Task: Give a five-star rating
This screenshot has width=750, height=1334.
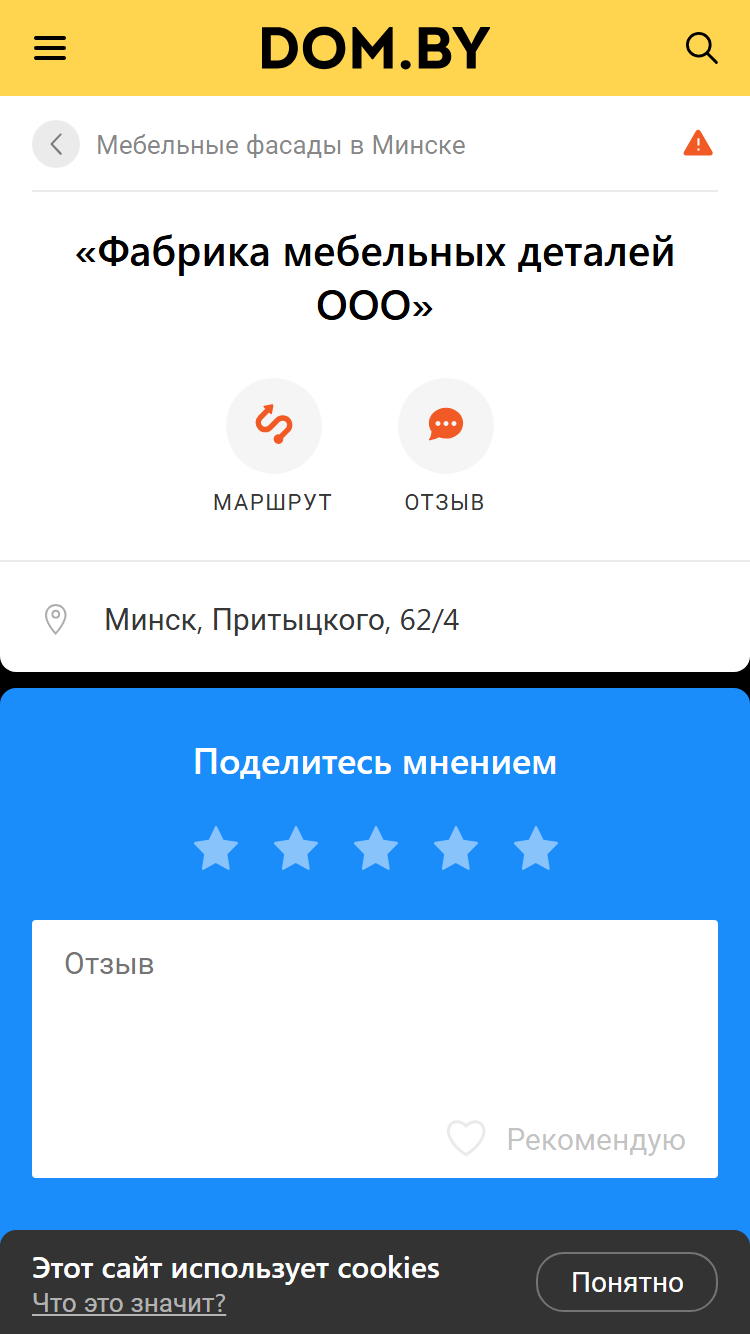Action: (536, 849)
